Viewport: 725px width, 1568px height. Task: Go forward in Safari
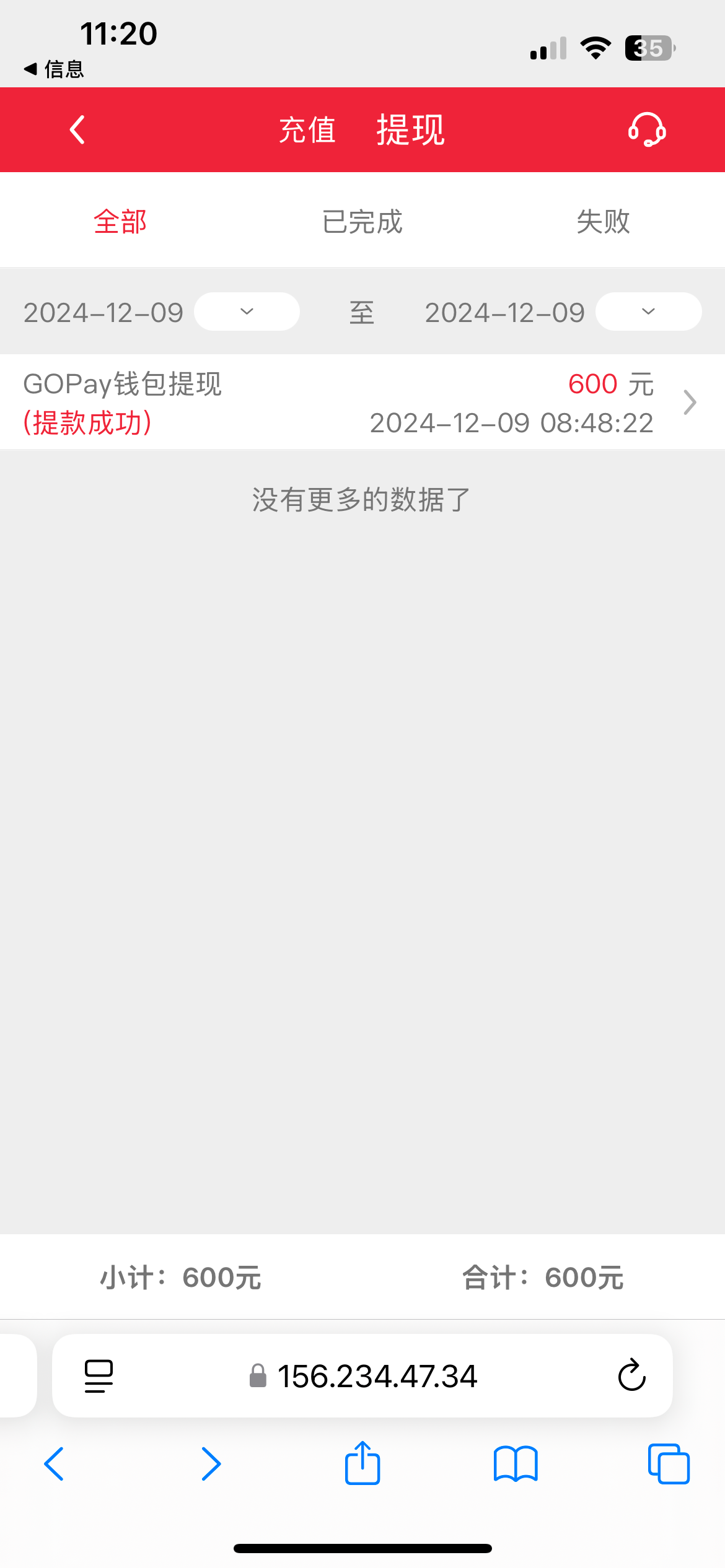211,1464
